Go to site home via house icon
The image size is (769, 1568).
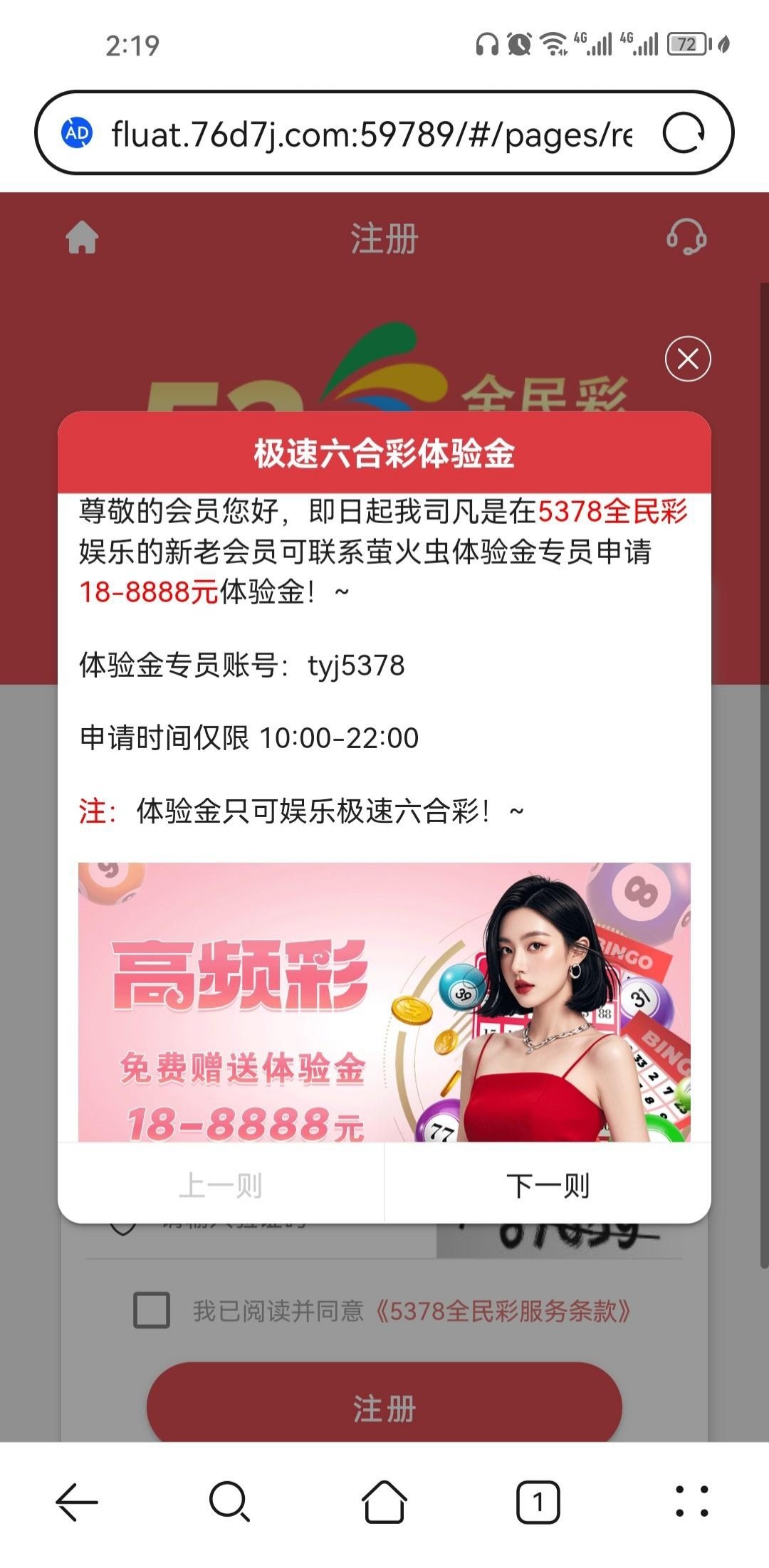pos(82,238)
